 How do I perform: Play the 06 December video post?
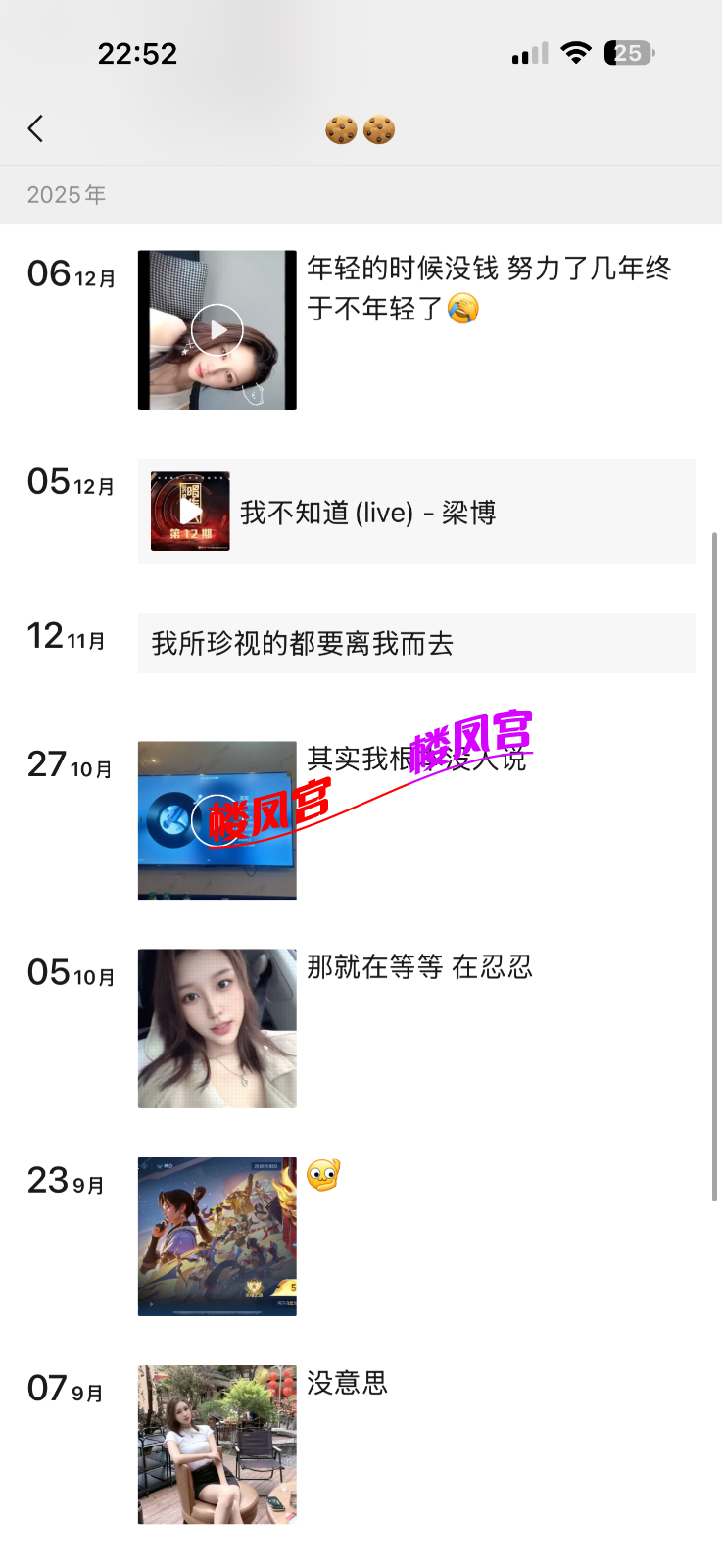point(217,330)
